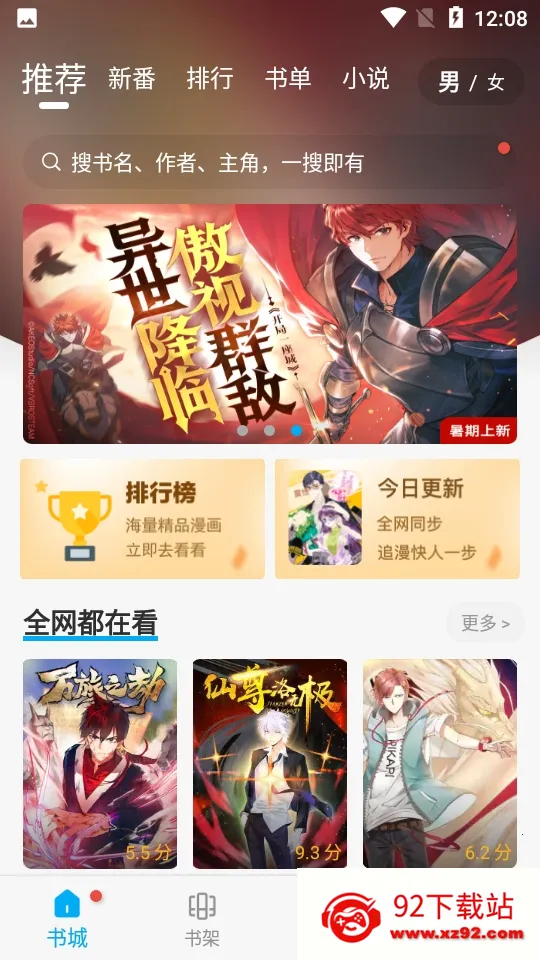View more in 全网都在看
This screenshot has width=540, height=960.
point(486,623)
